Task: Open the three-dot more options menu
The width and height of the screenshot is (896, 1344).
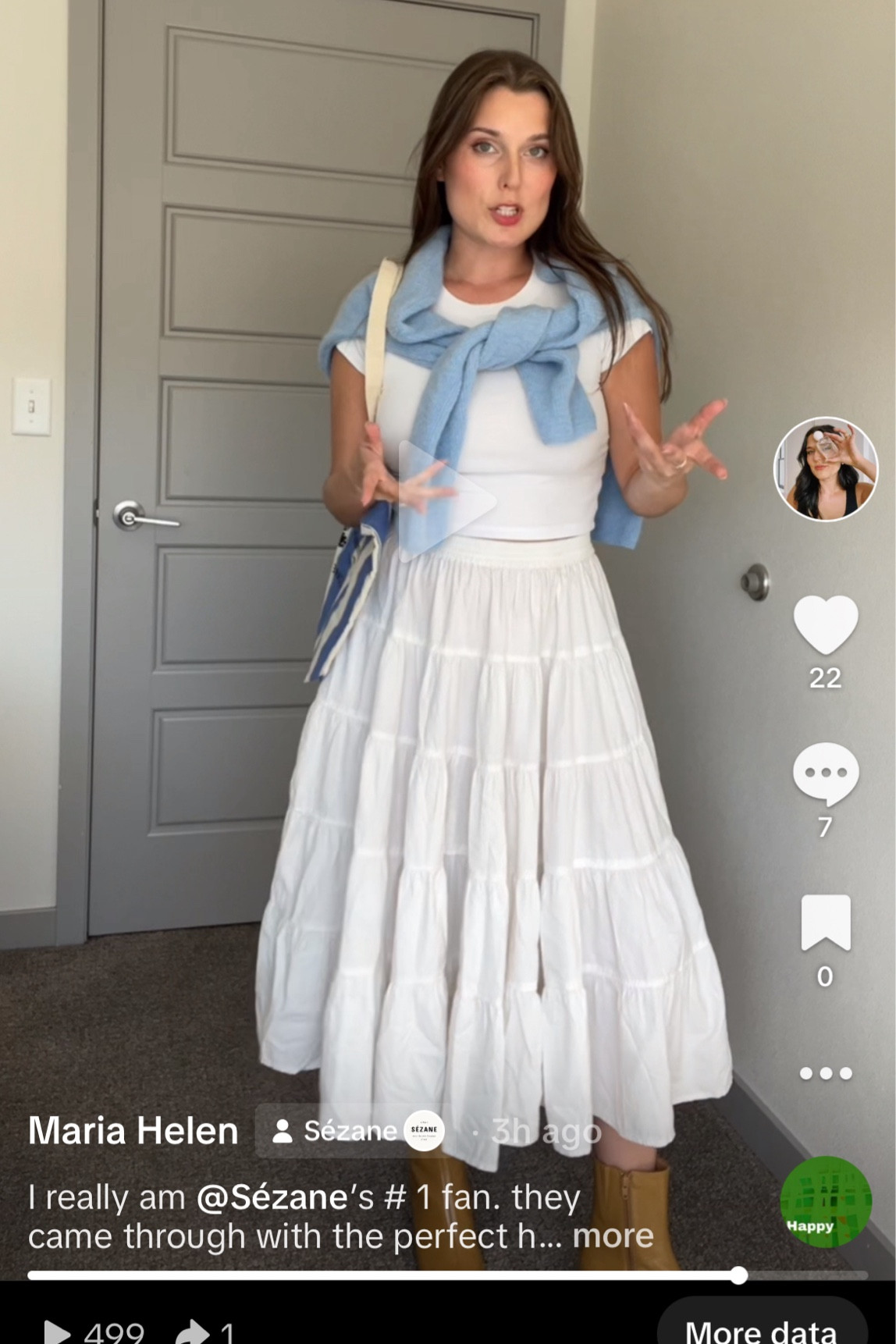Action: tap(825, 1073)
